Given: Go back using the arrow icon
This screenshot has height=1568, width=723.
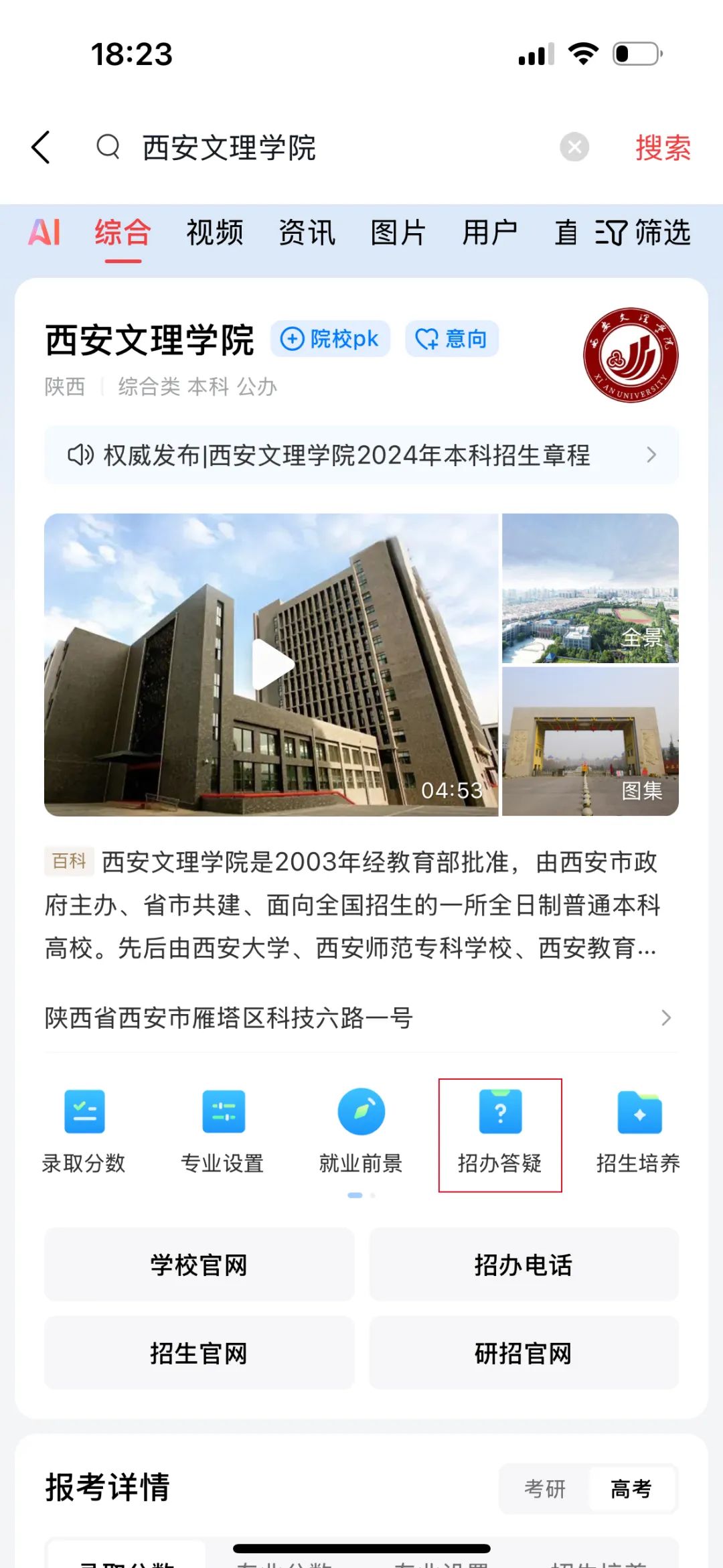Looking at the screenshot, I should (42, 147).
